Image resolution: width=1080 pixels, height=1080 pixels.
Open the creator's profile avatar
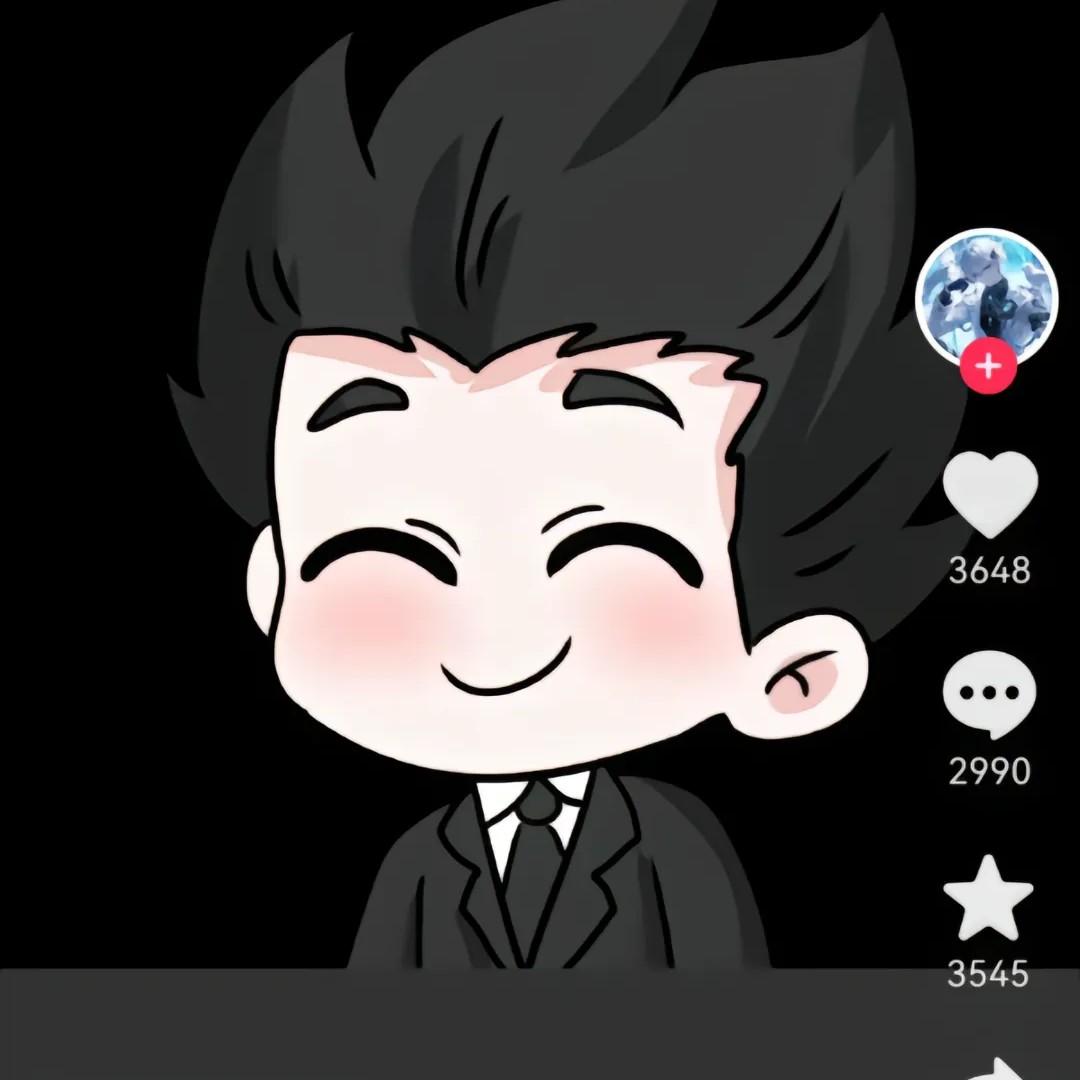(x=986, y=297)
